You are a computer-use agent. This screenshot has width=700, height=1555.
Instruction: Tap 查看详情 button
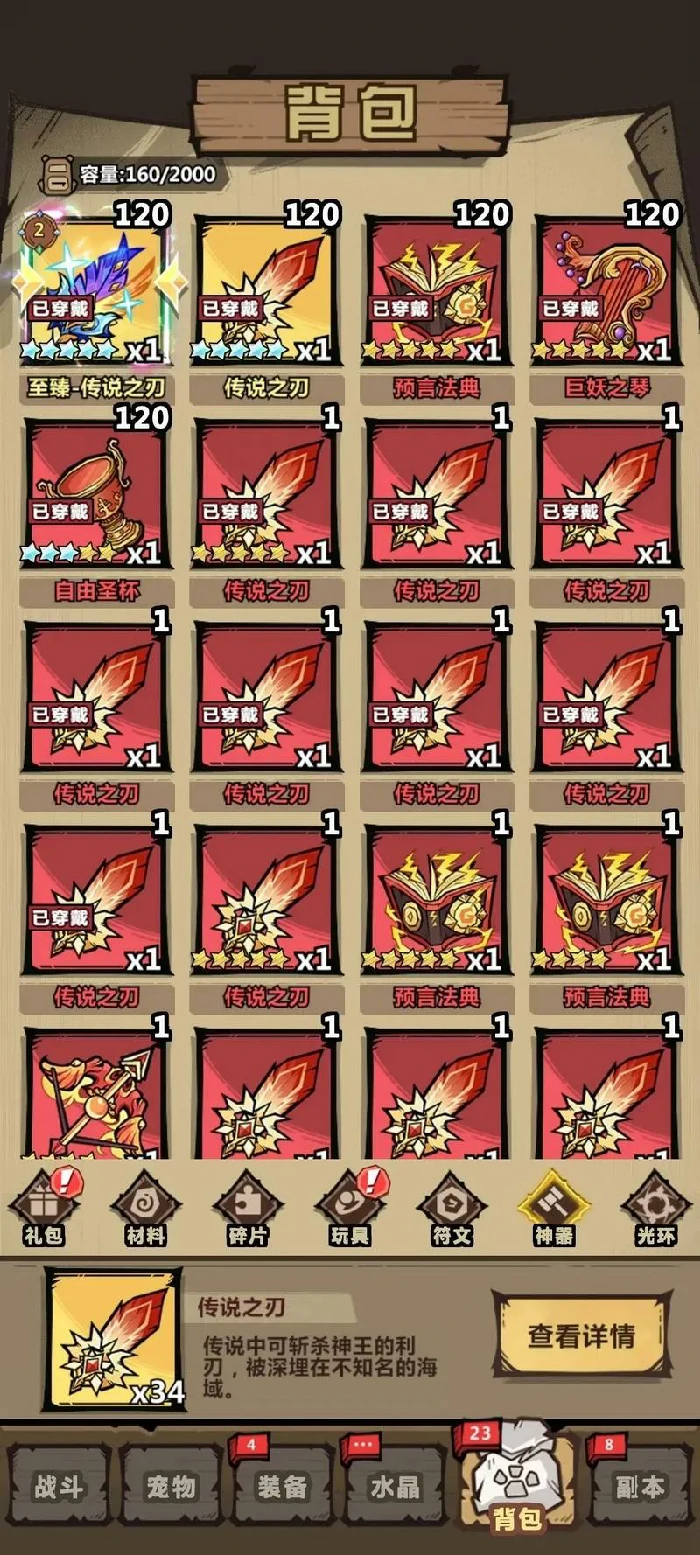(581, 1336)
